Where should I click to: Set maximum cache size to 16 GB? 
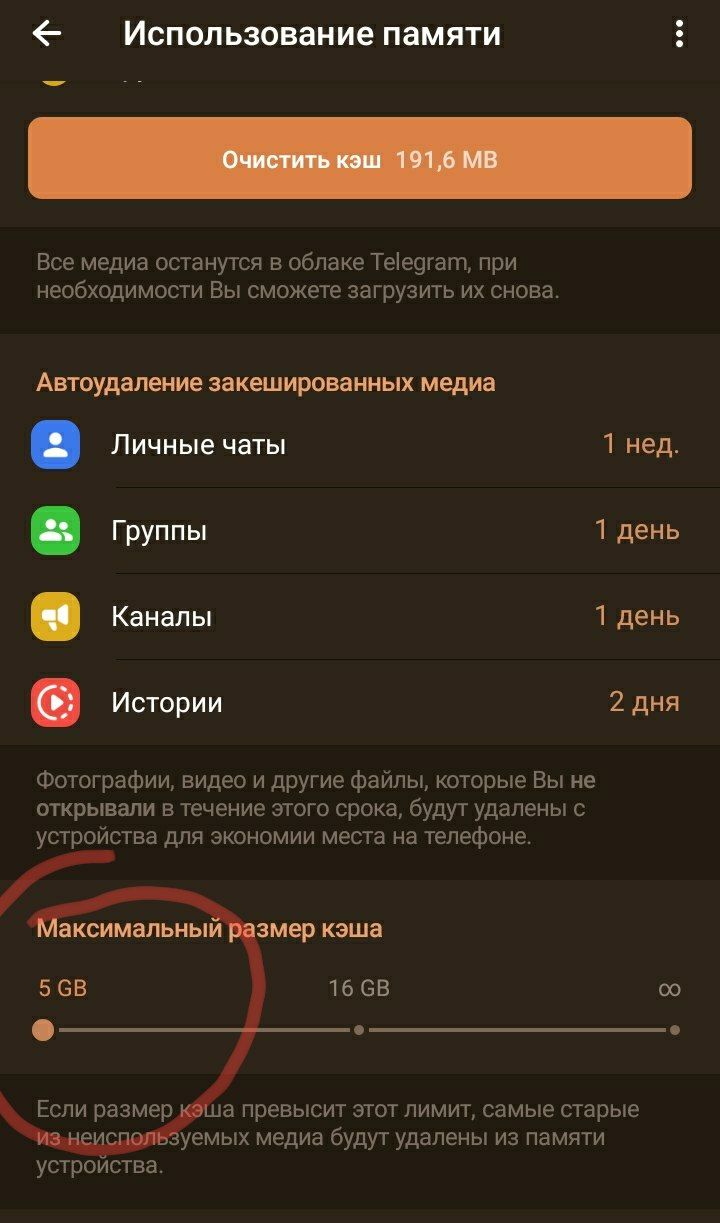(x=359, y=1029)
